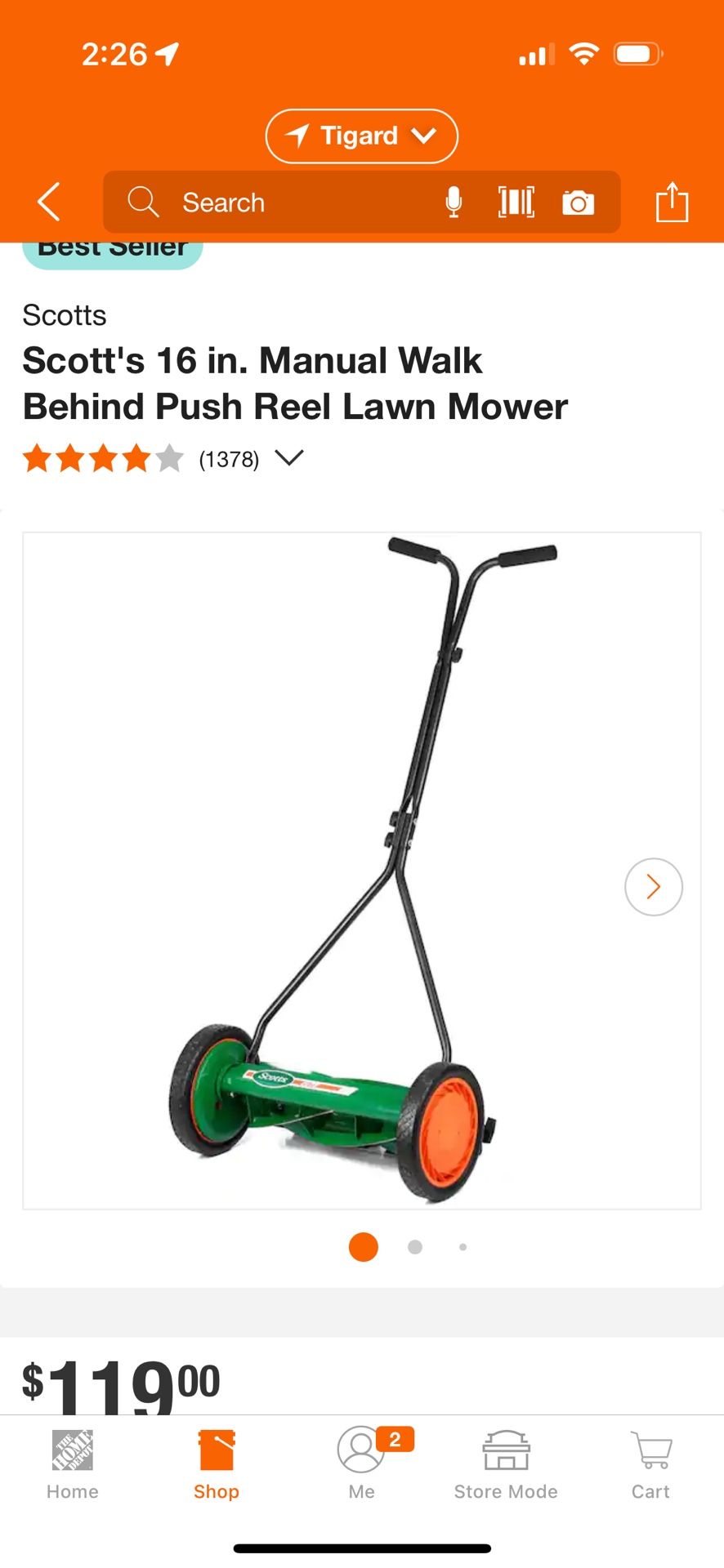Select the first filled carousel dot indicator

tap(363, 1247)
